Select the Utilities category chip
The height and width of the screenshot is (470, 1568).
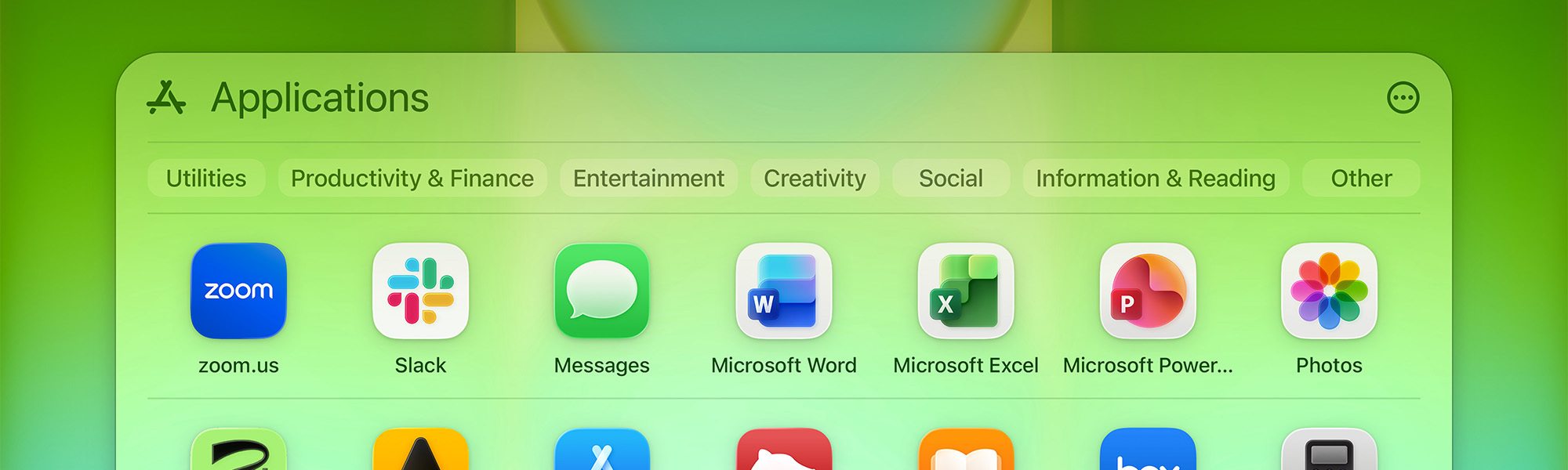pos(206,179)
